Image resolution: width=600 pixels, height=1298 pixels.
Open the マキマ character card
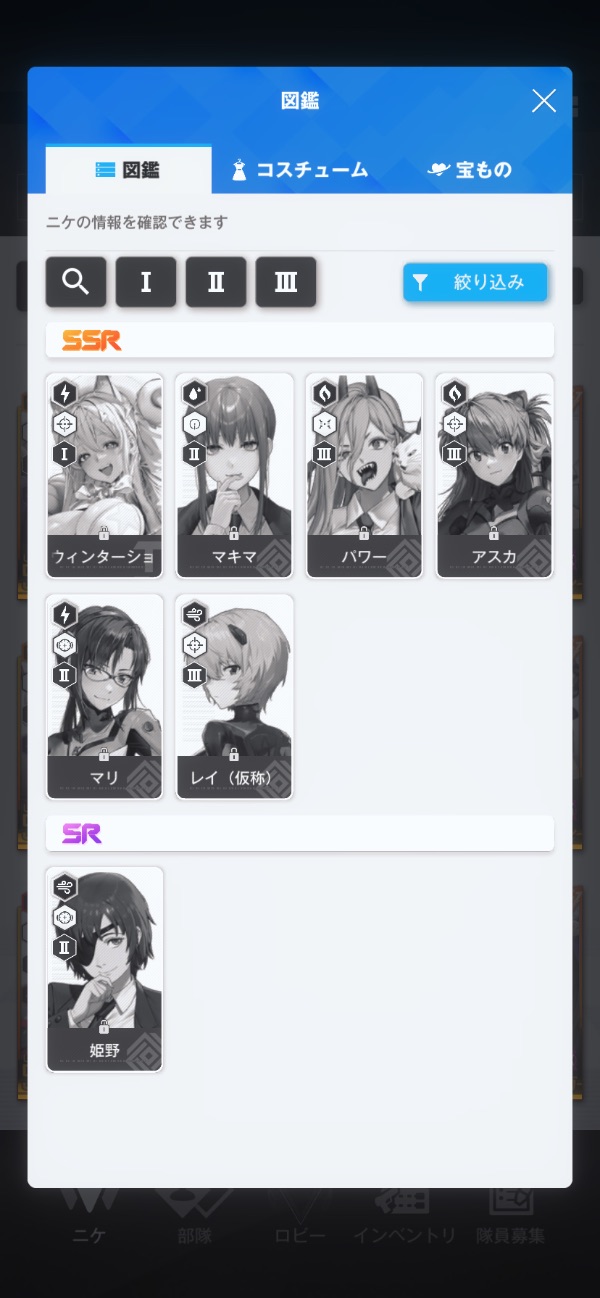(x=234, y=476)
